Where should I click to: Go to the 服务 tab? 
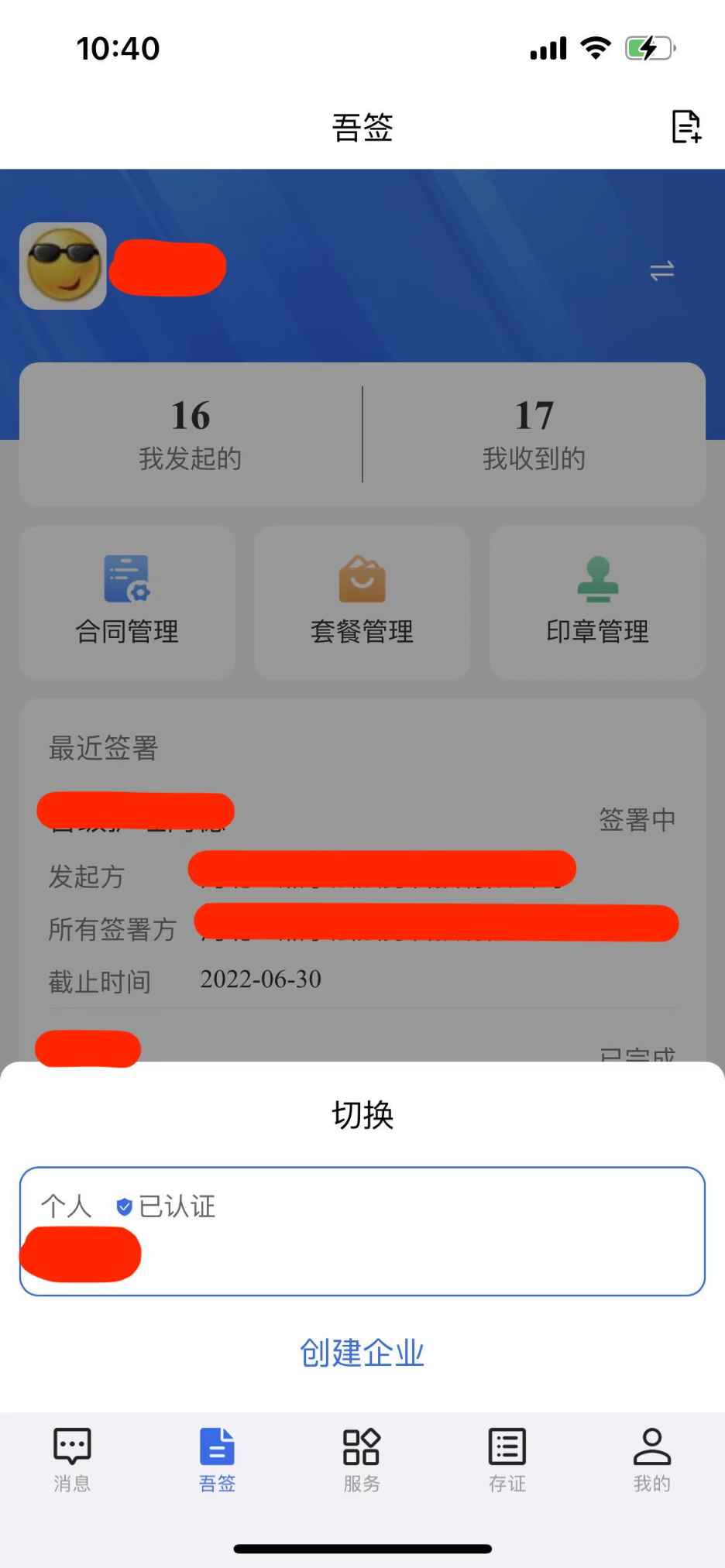tap(362, 1460)
